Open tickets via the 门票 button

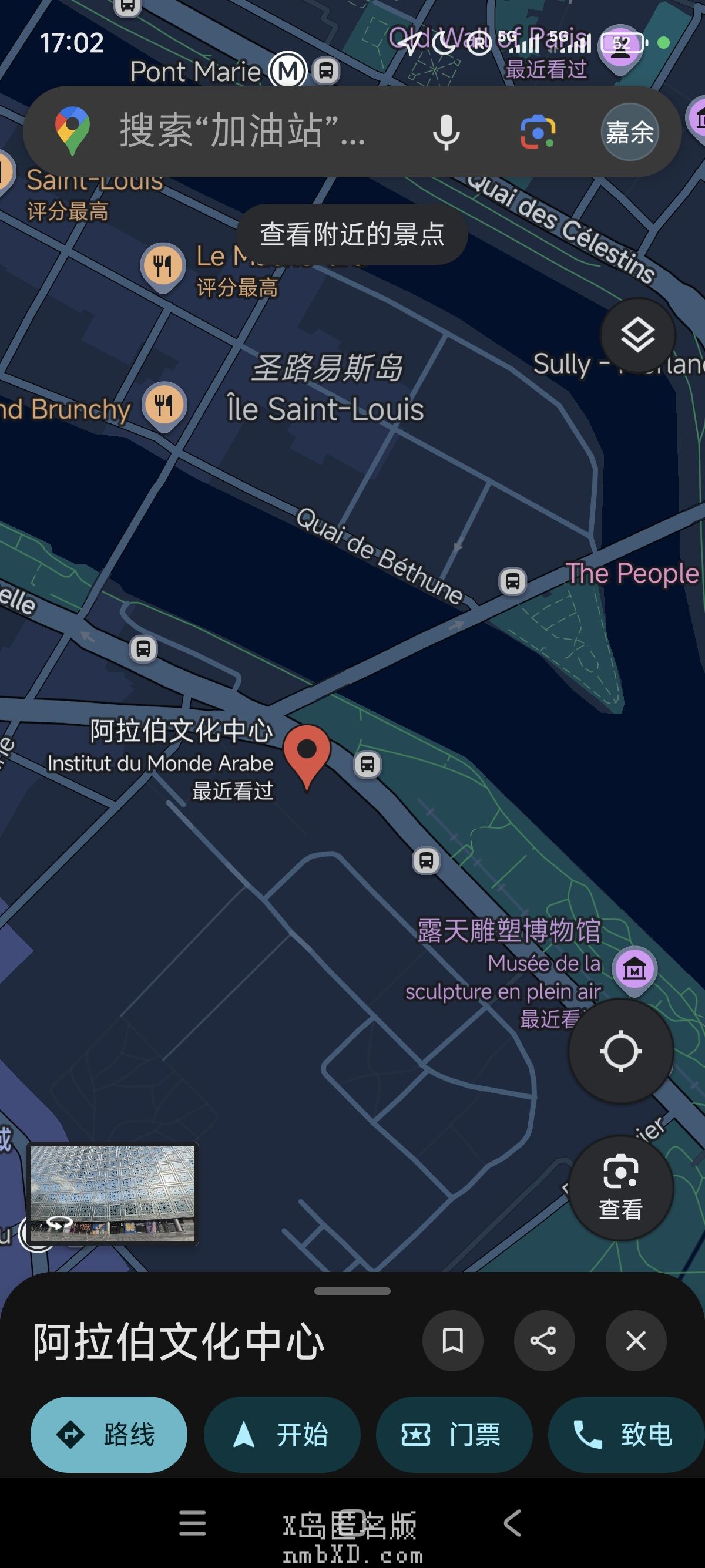tap(454, 1435)
